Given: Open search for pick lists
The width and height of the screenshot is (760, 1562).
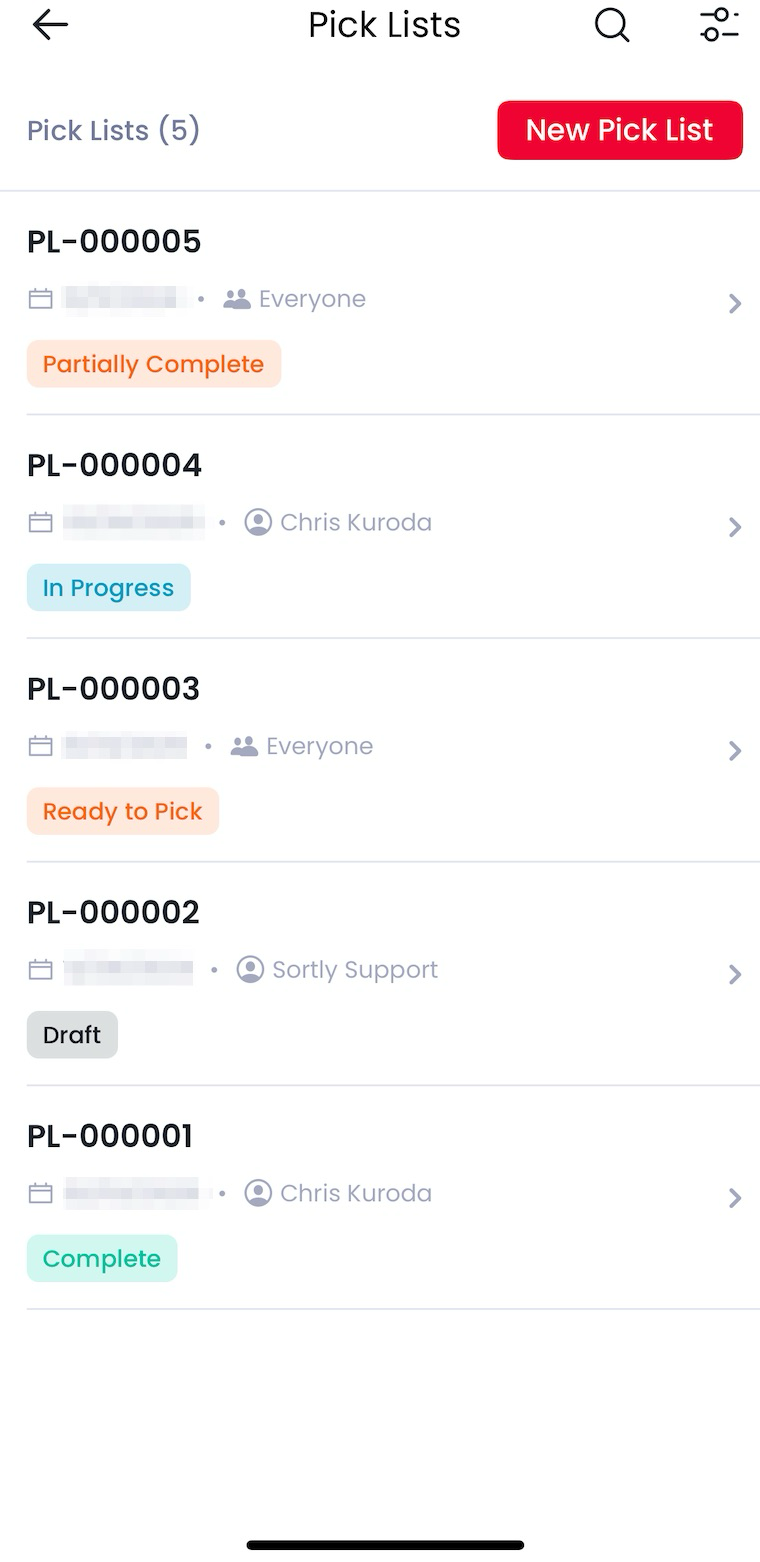Looking at the screenshot, I should (x=612, y=25).
